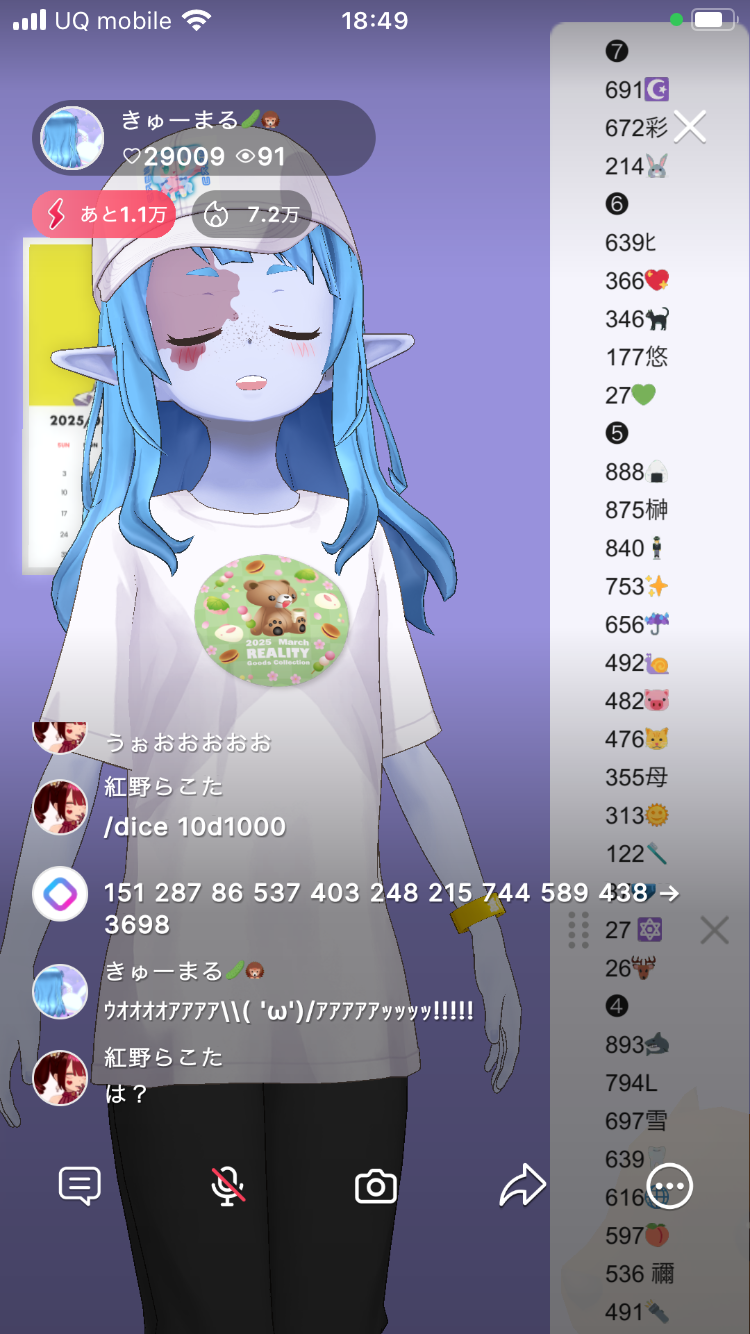Open the 7.2万 flame ranking chip

pos(251,214)
